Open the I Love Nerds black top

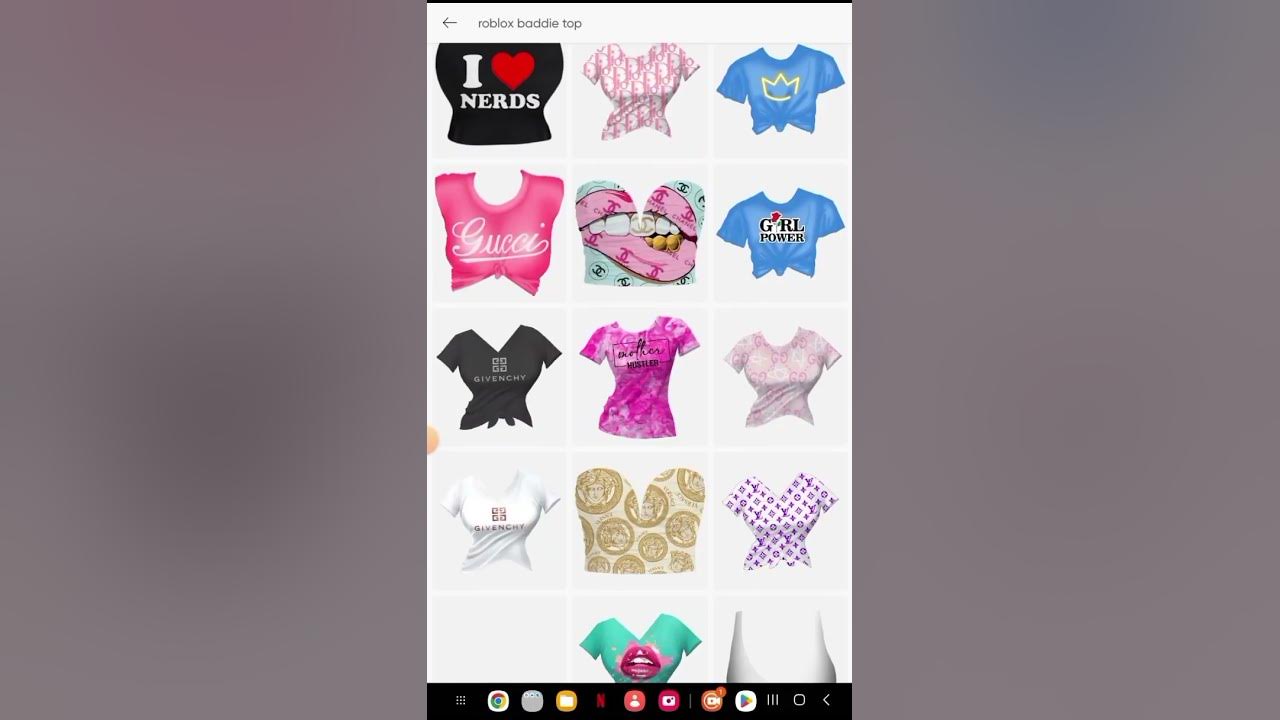[499, 95]
